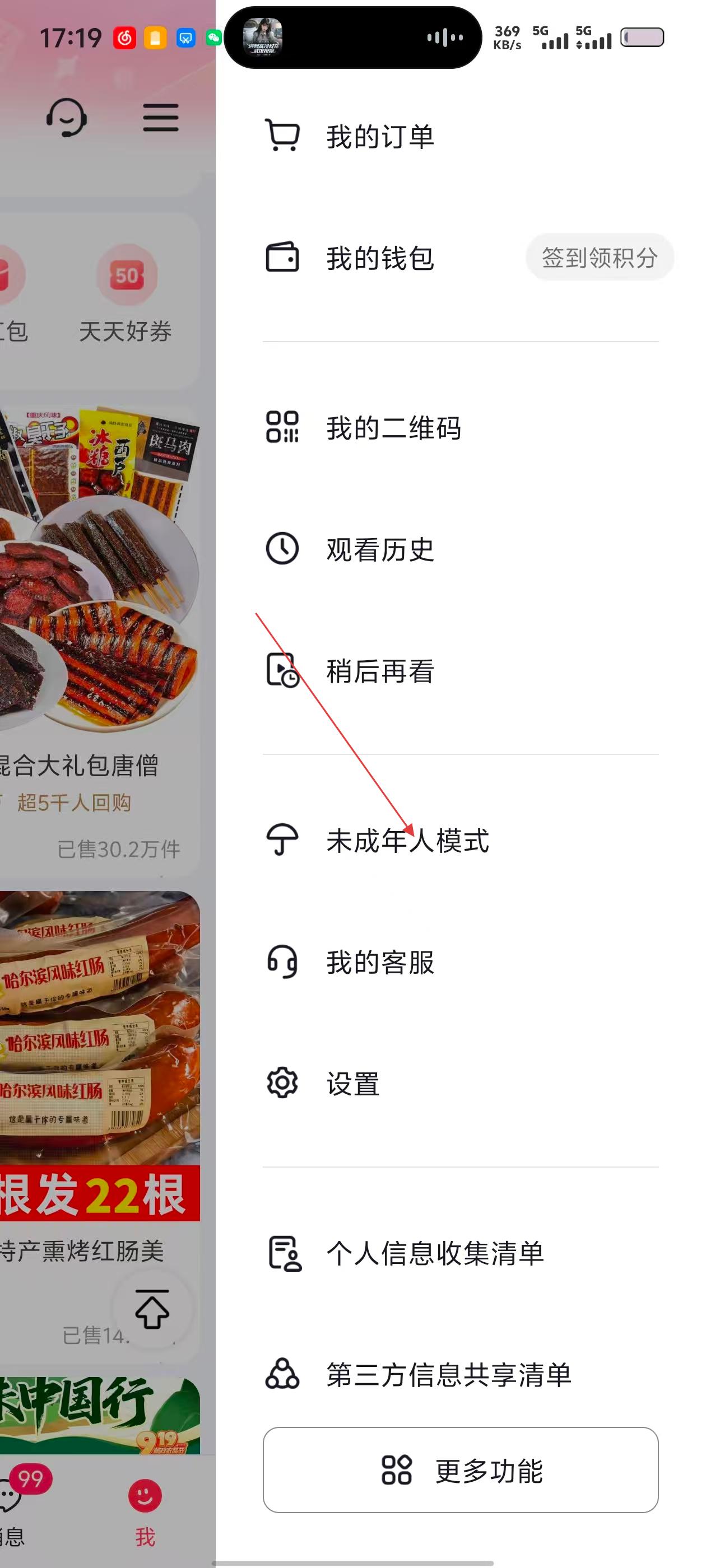Open 未成年人模式
Image resolution: width=706 pixels, height=1568 pixels.
[407, 841]
